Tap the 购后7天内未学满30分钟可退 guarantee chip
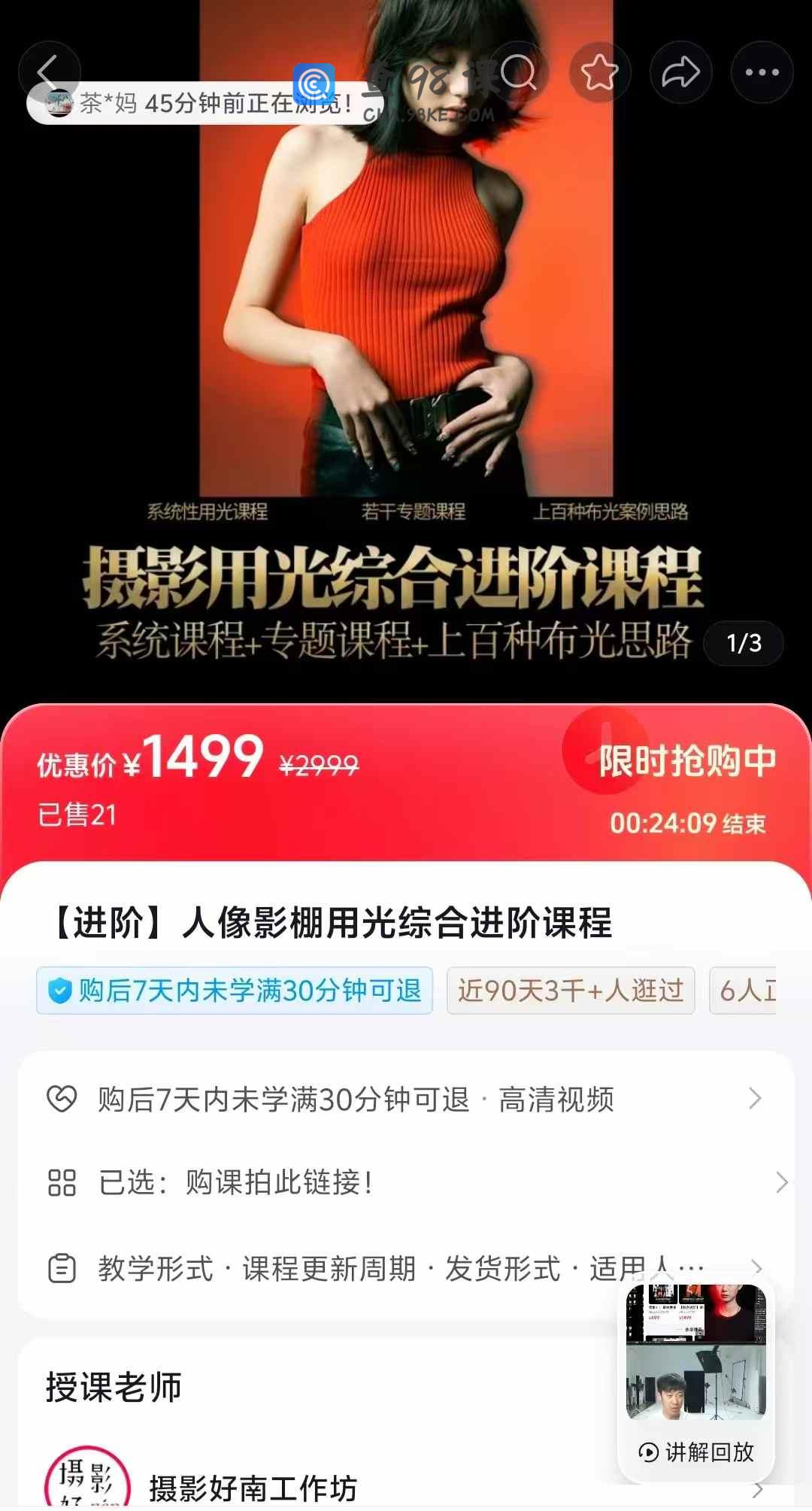Viewport: 812px width, 1511px height. tap(235, 991)
